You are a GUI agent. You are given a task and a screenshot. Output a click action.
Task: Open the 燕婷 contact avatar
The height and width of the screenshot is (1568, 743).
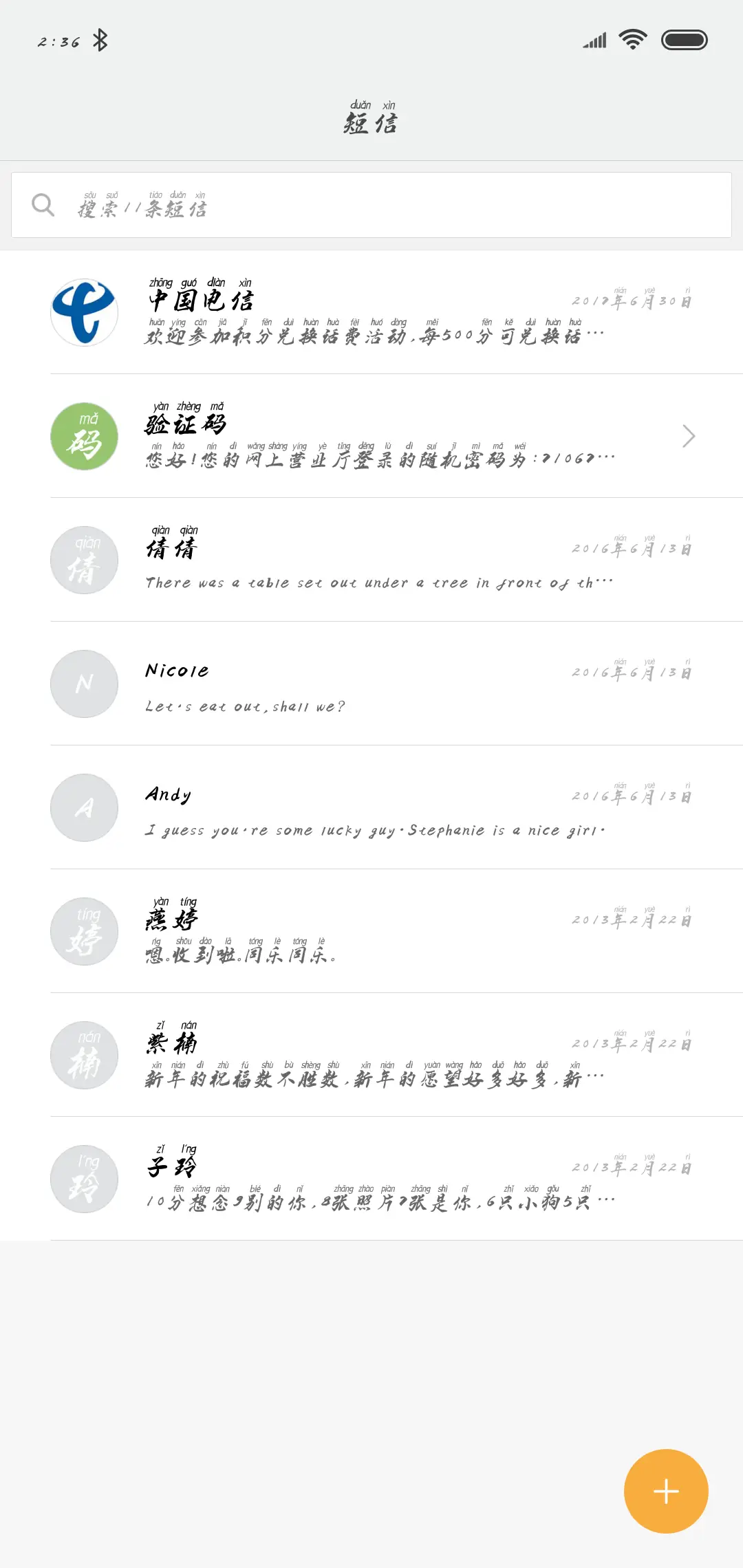pyautogui.click(x=84, y=932)
